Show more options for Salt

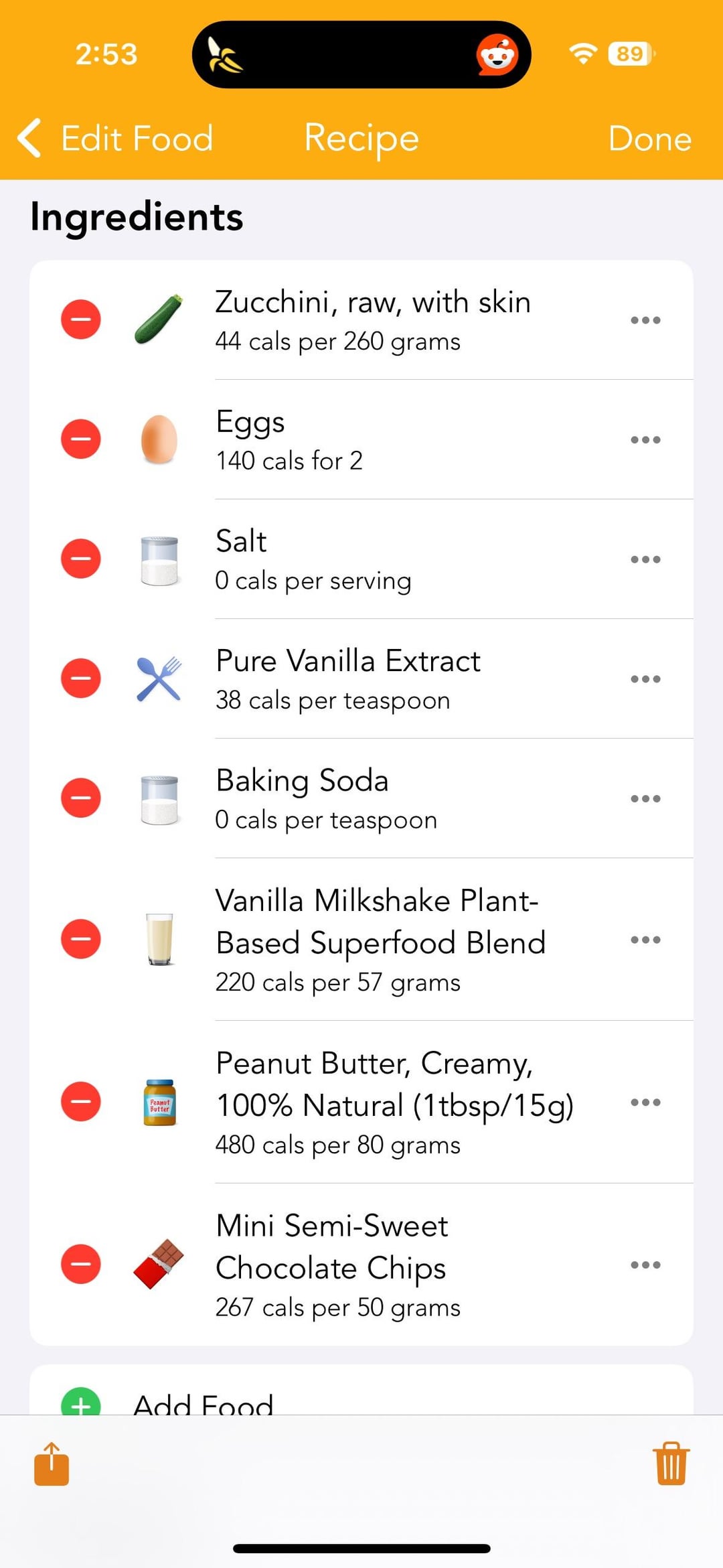coord(645,559)
